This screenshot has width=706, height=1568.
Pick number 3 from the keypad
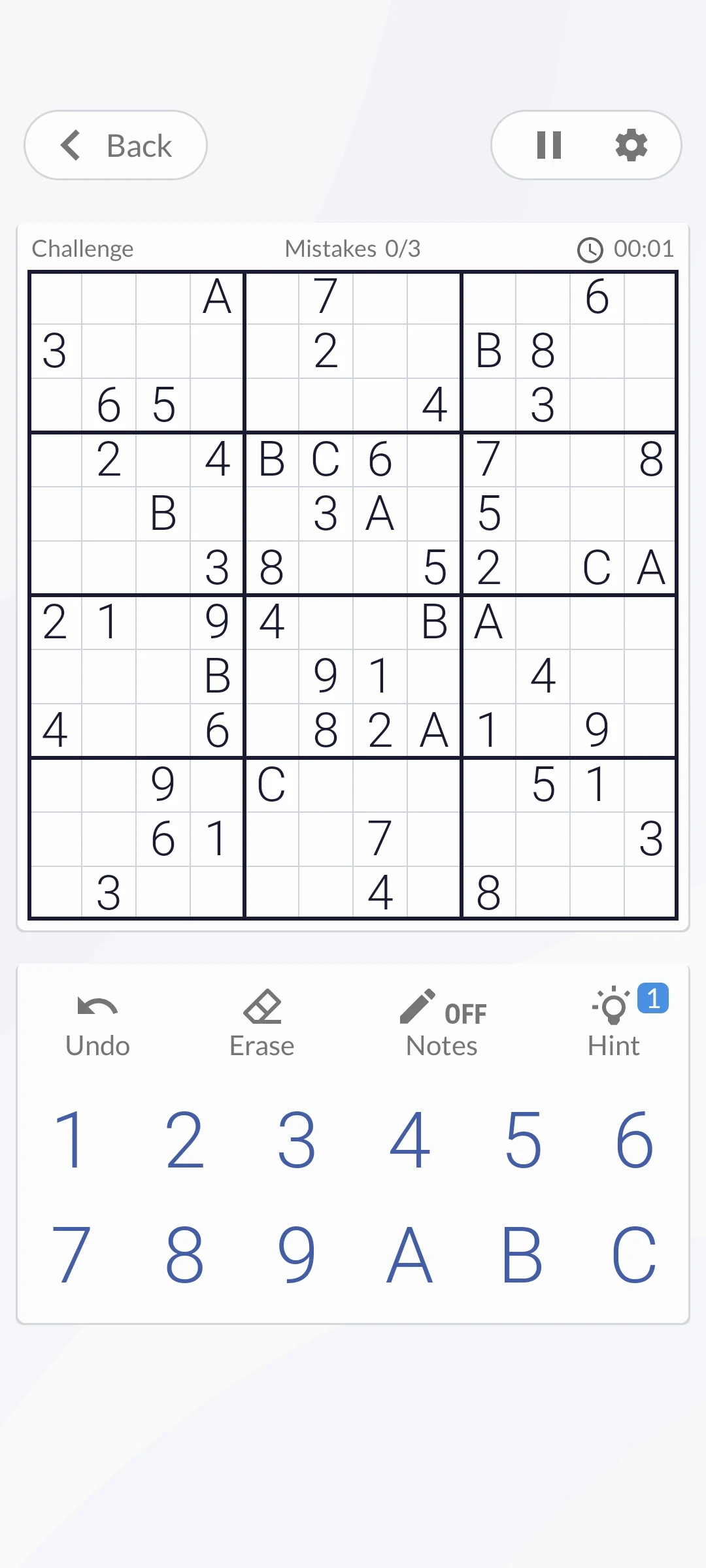tap(297, 1140)
